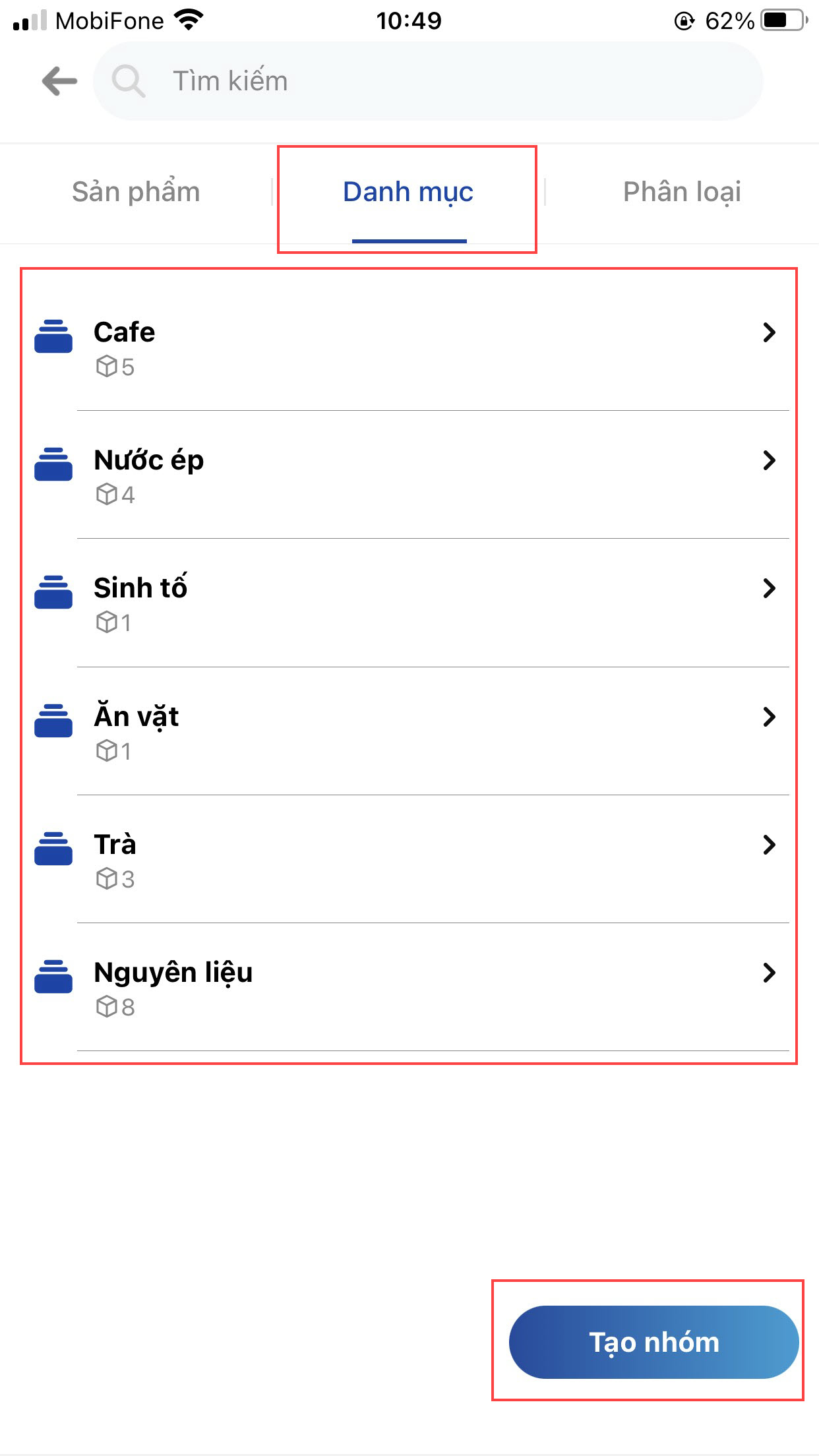Open the Nước ép category
The height and width of the screenshot is (1456, 819).
pos(409,475)
